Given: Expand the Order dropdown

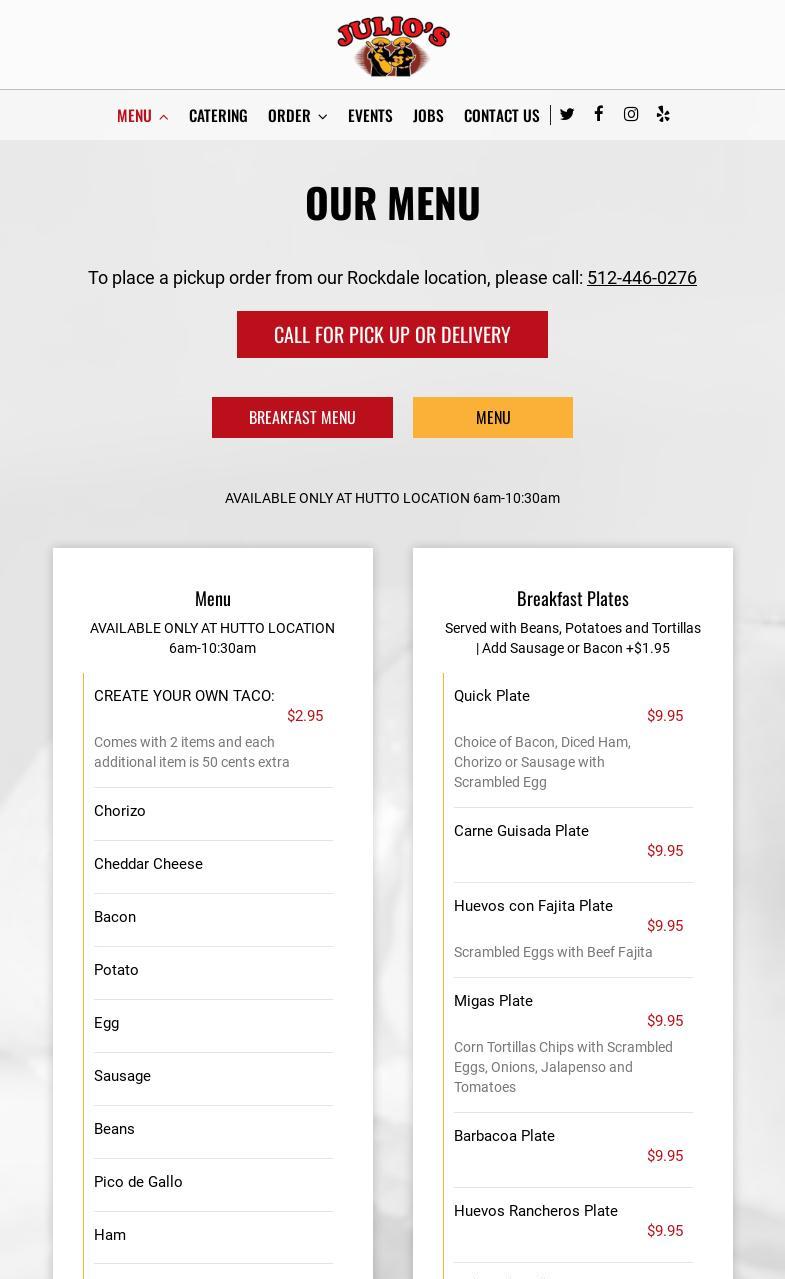Looking at the screenshot, I should coord(297,115).
